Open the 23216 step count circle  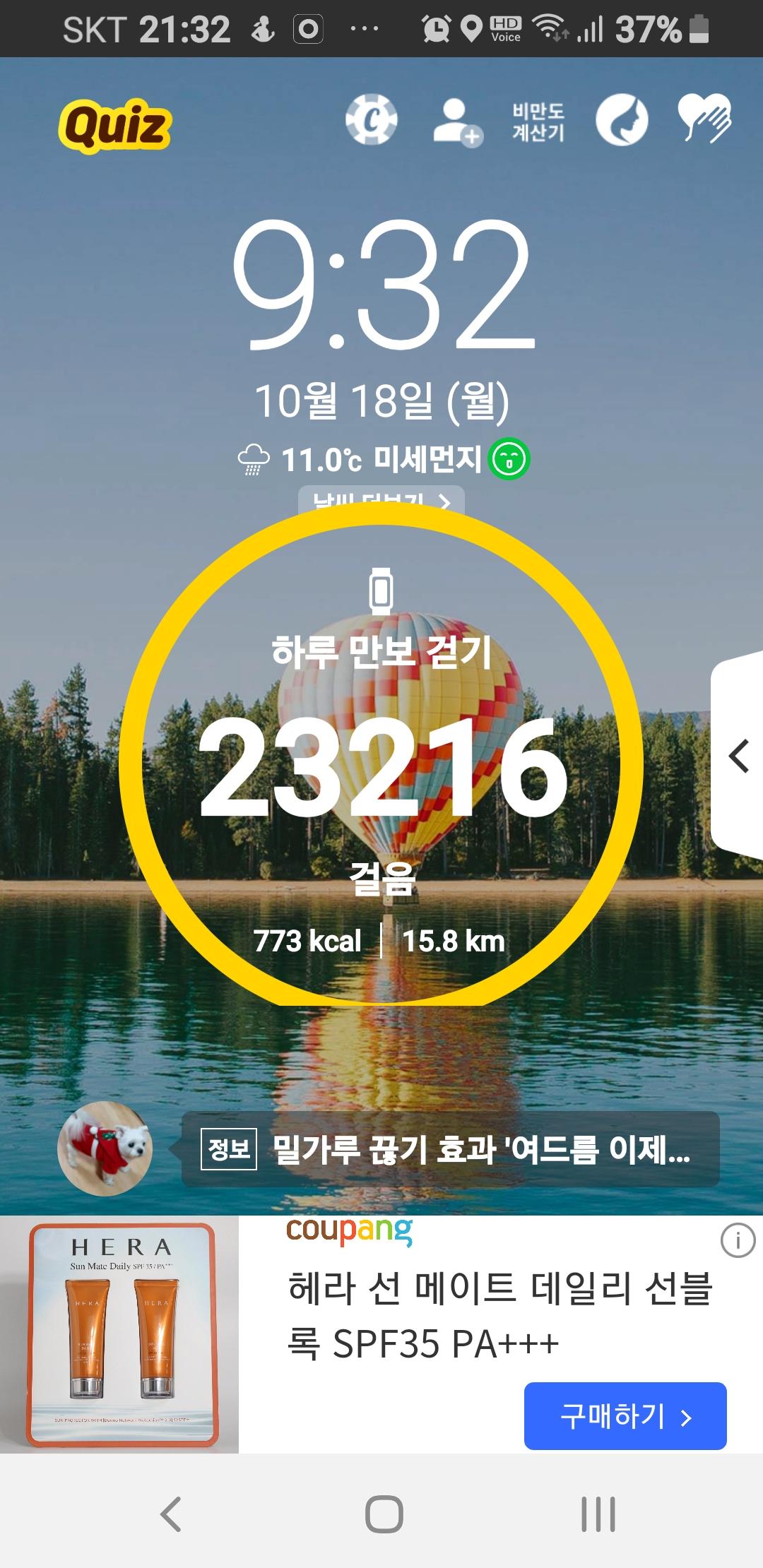pos(381,763)
